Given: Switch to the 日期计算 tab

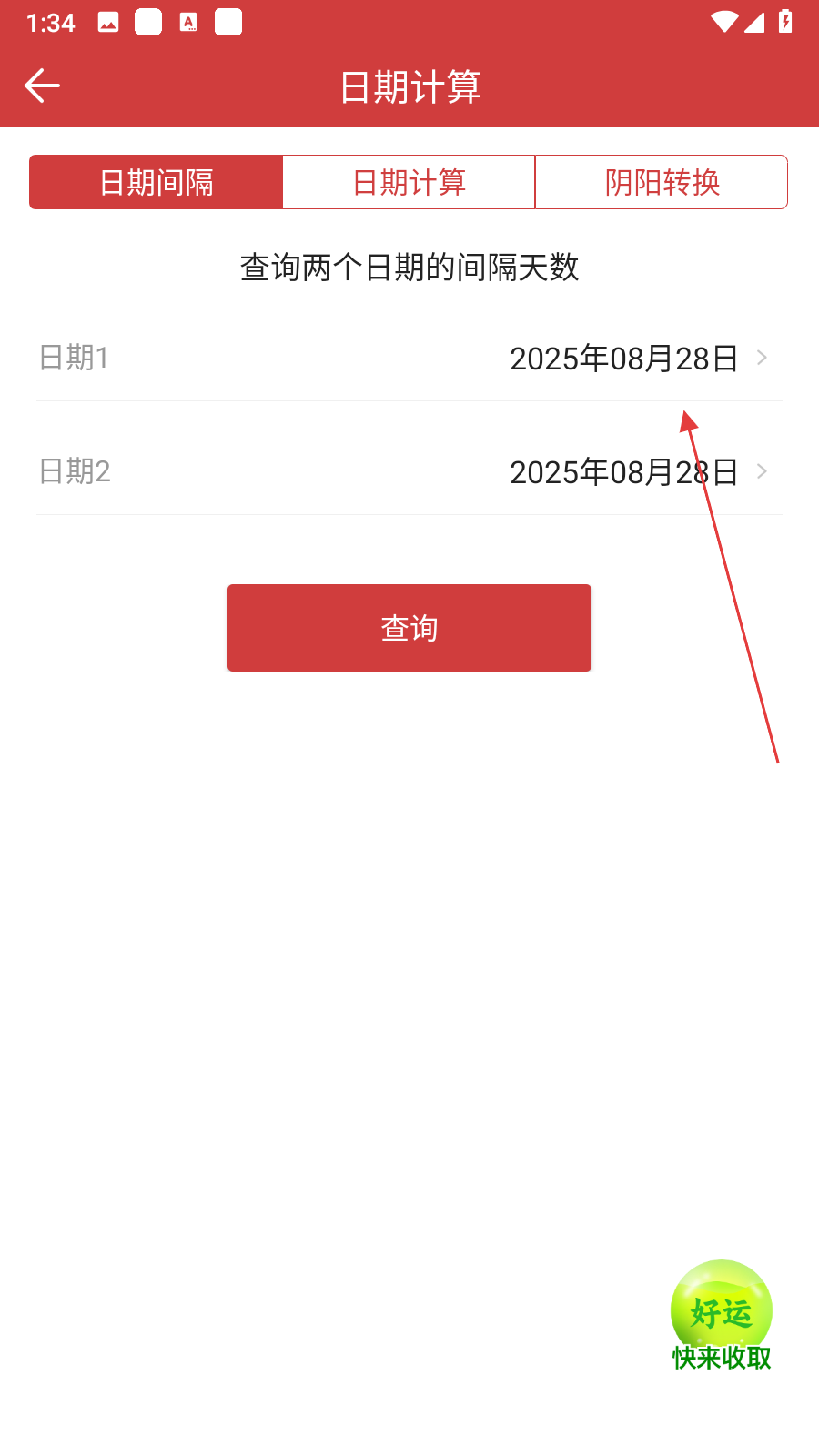Looking at the screenshot, I should (x=409, y=182).
